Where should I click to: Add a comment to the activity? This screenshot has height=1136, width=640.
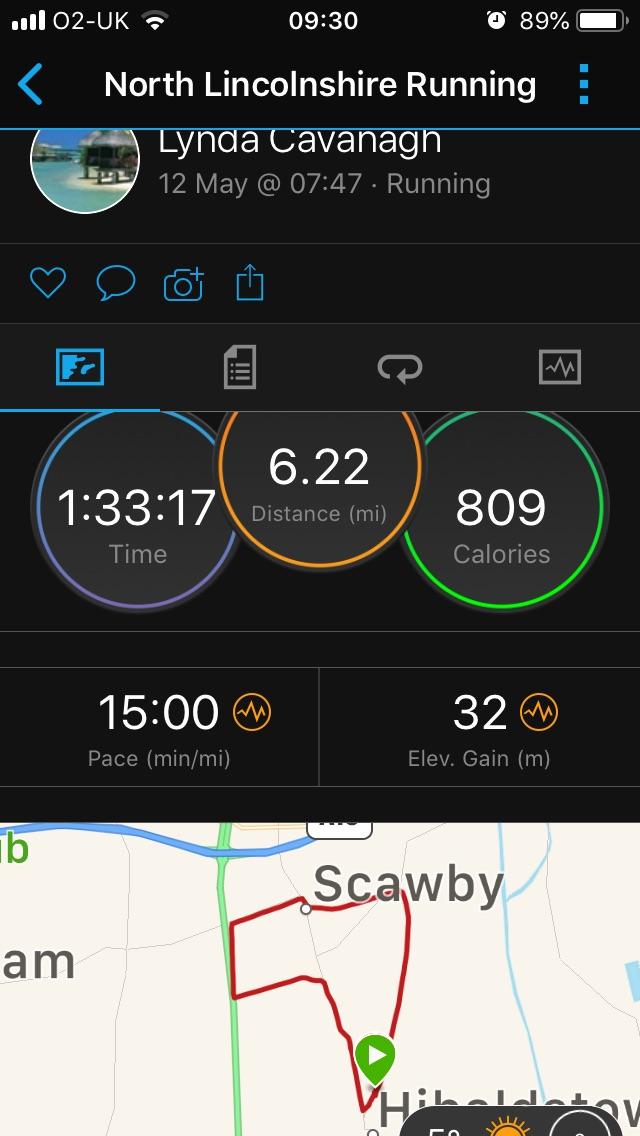tap(116, 283)
